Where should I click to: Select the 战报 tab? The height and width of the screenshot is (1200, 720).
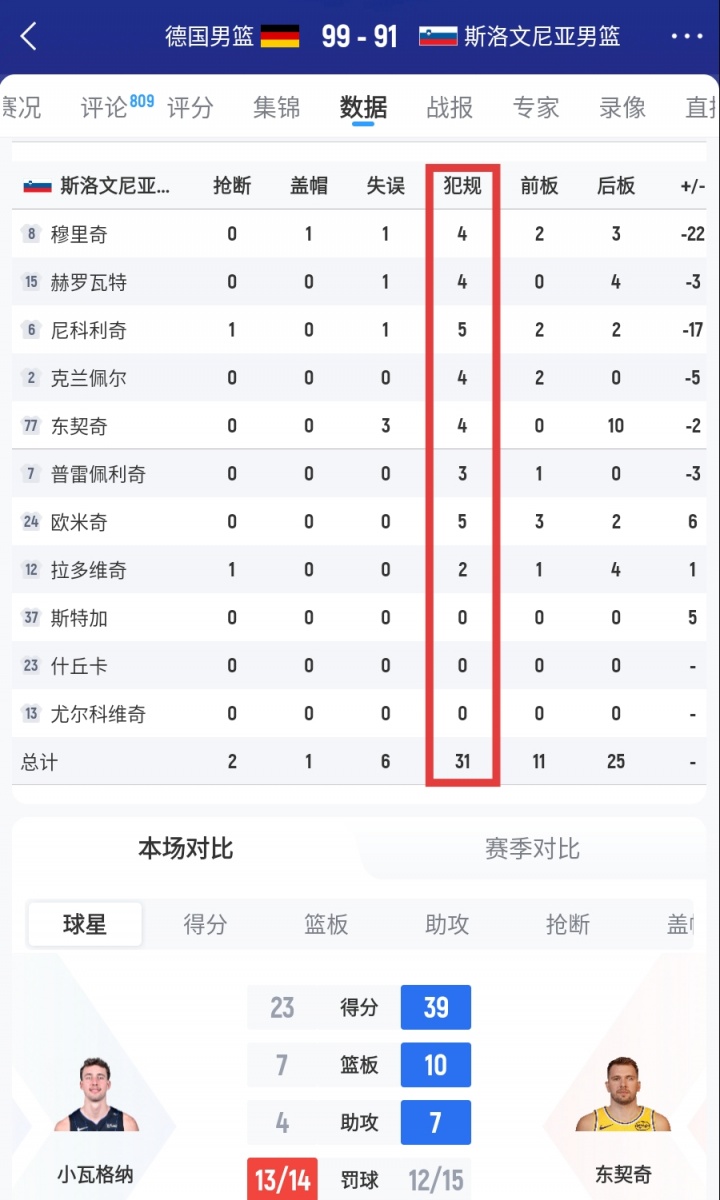click(x=450, y=107)
